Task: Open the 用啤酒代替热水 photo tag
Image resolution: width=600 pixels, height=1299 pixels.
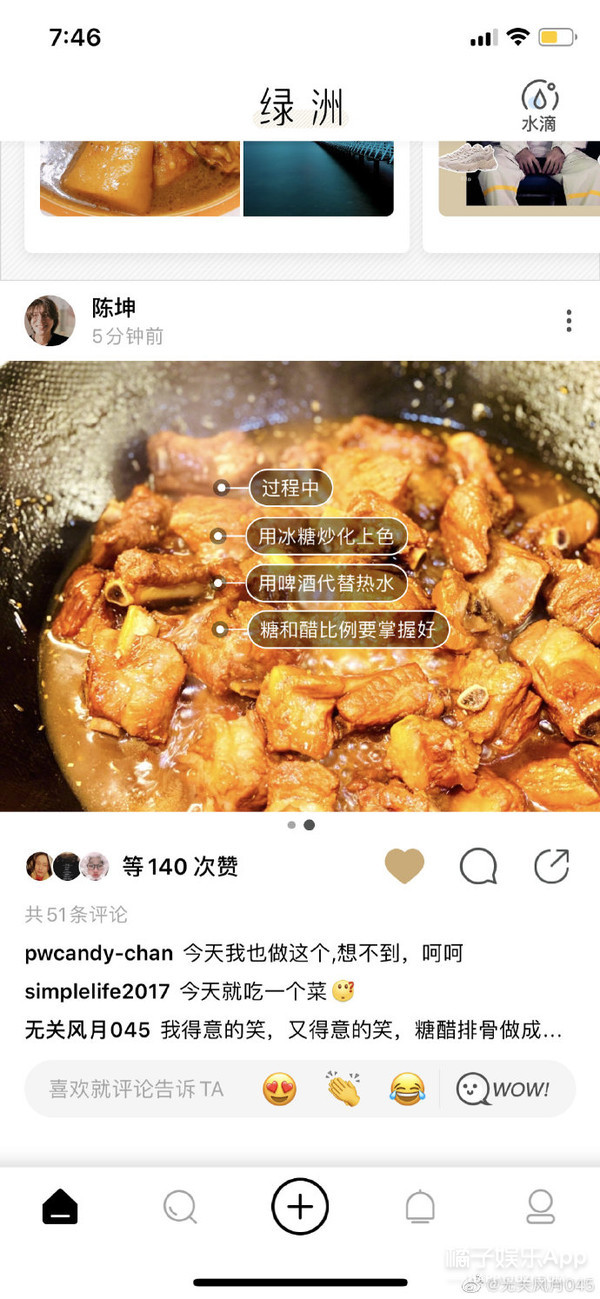Action: pyautogui.click(x=326, y=583)
